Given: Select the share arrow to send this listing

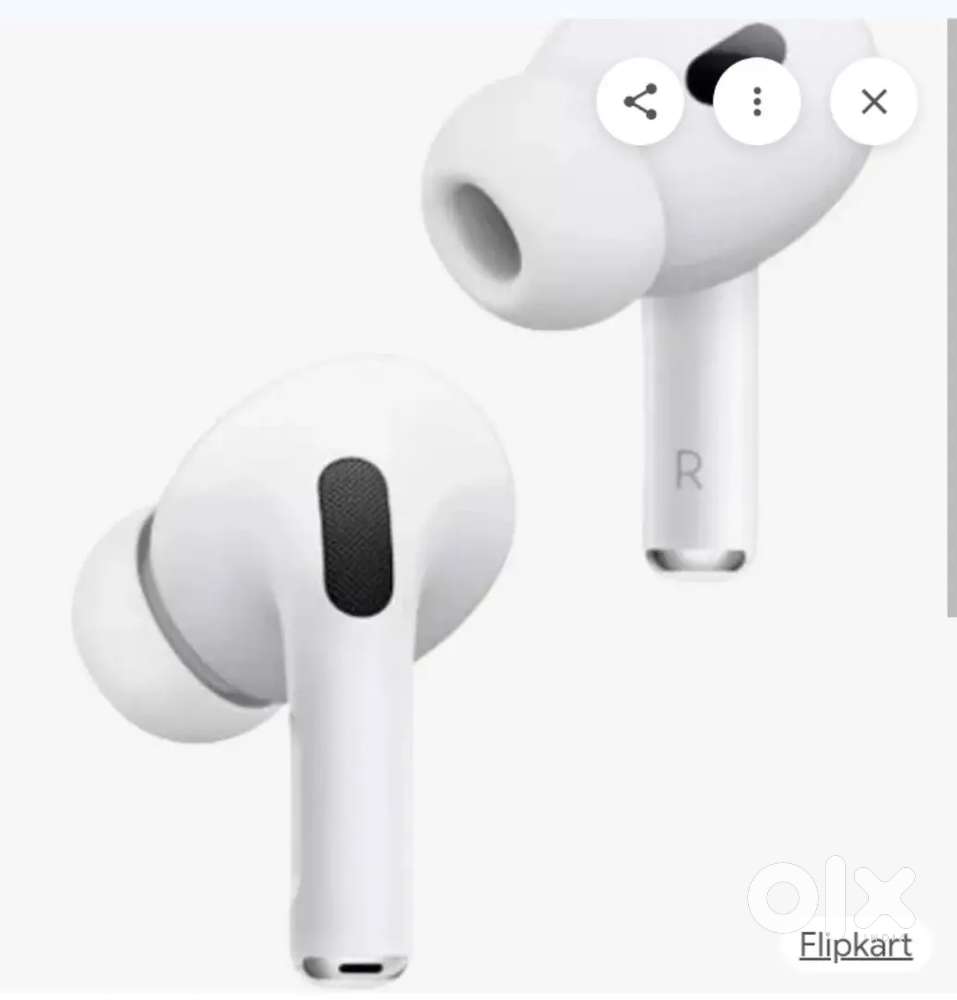Looking at the screenshot, I should (641, 101).
